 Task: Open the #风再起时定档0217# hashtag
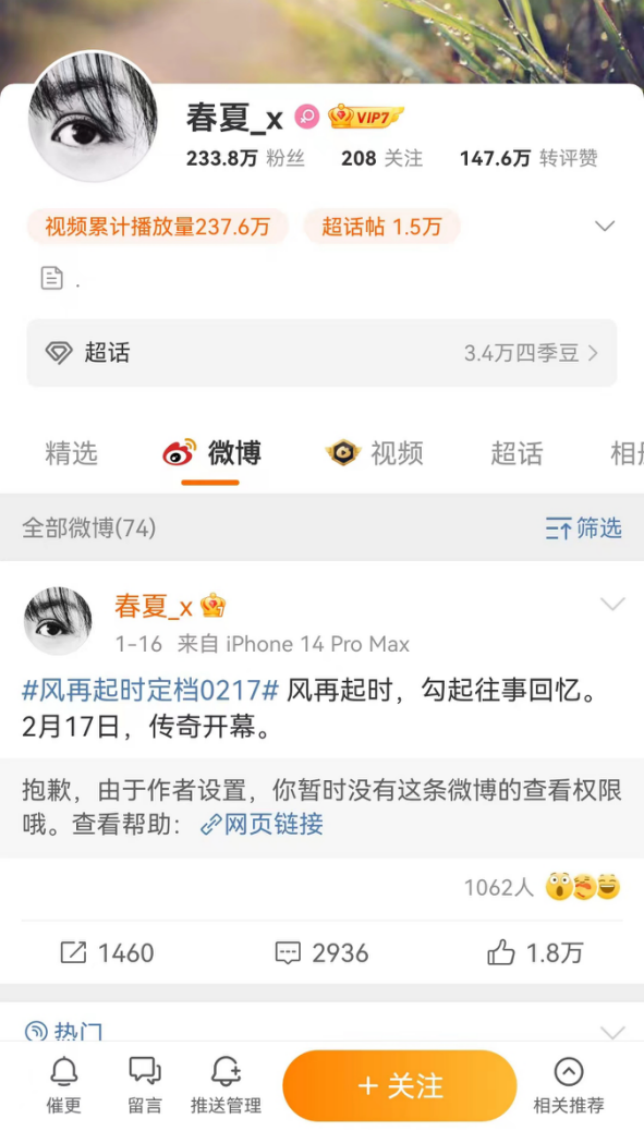150,689
